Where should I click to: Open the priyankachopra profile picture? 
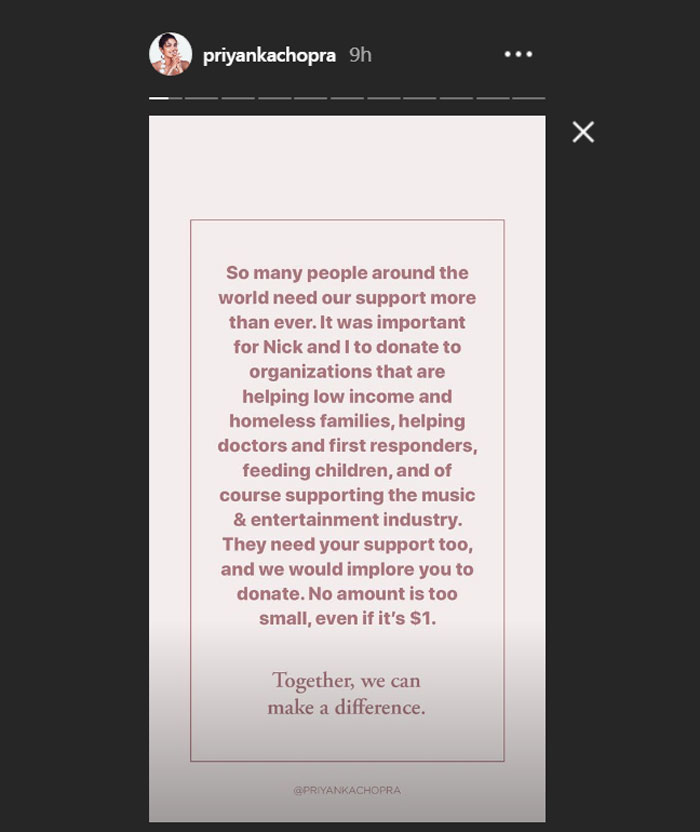[x=170, y=54]
